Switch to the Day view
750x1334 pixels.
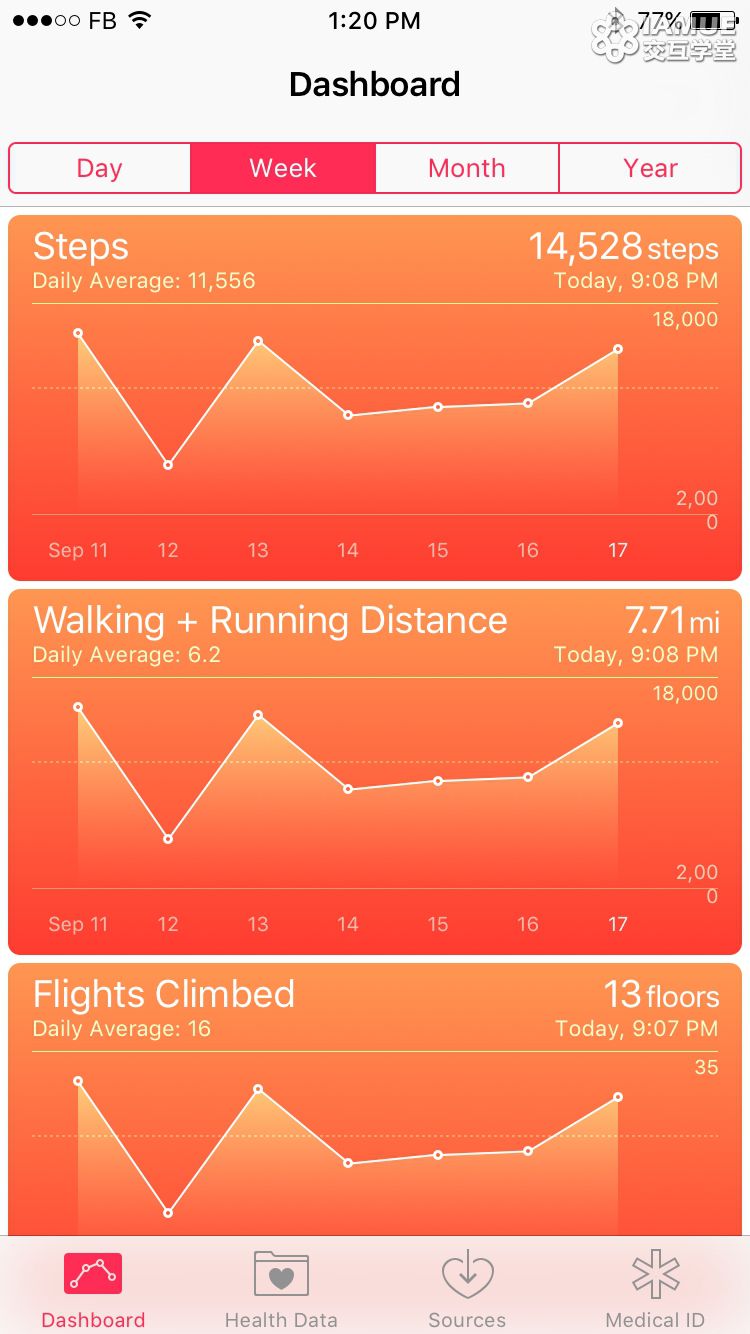pyautogui.click(x=99, y=168)
